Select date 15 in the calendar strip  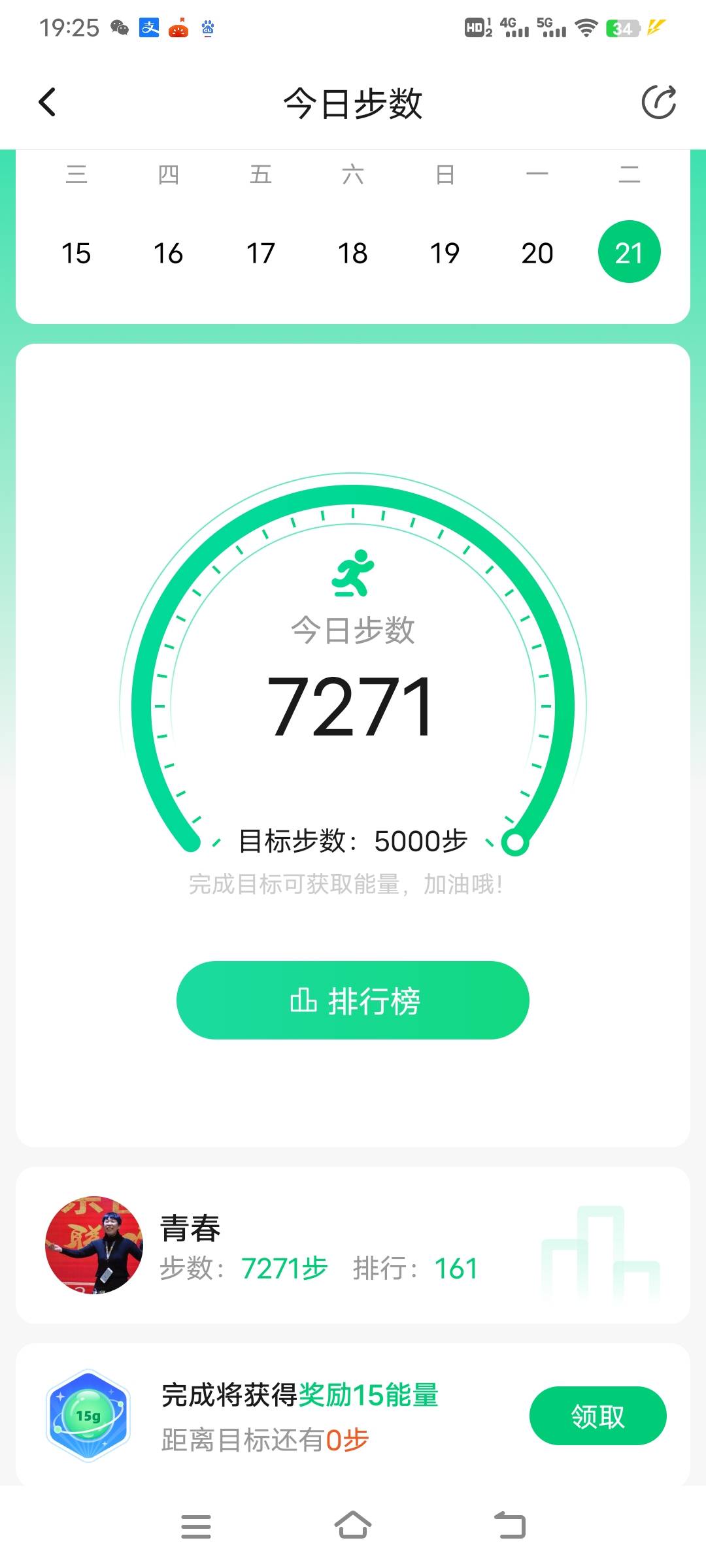[76, 252]
